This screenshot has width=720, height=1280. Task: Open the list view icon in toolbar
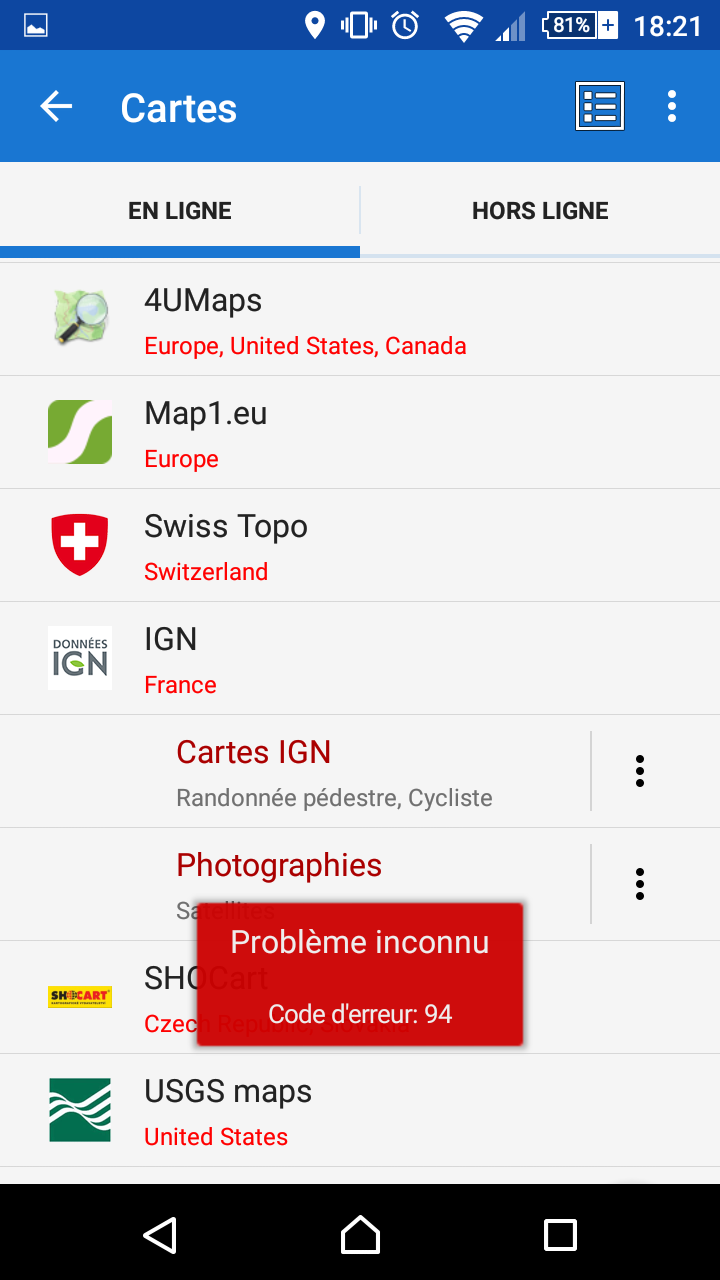point(600,106)
